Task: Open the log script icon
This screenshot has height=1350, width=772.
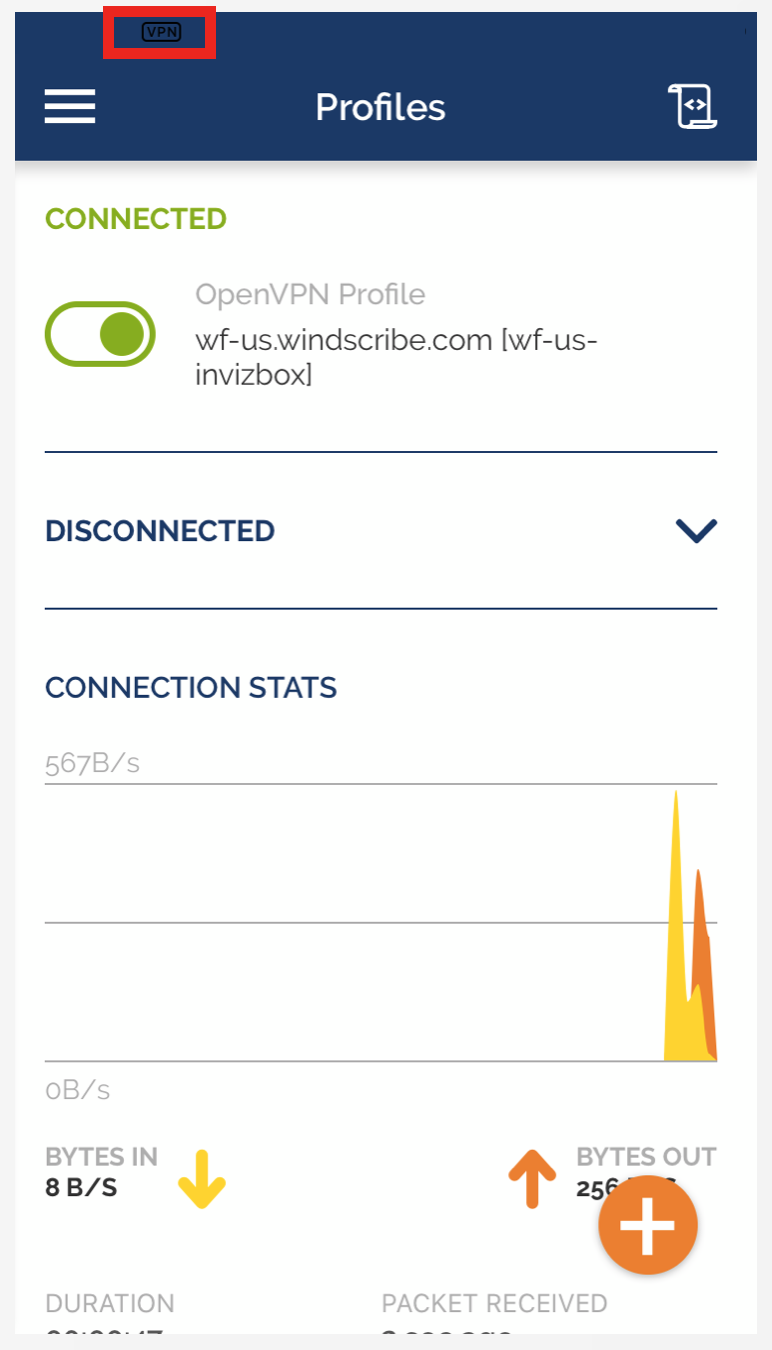Action: pyautogui.click(x=693, y=106)
